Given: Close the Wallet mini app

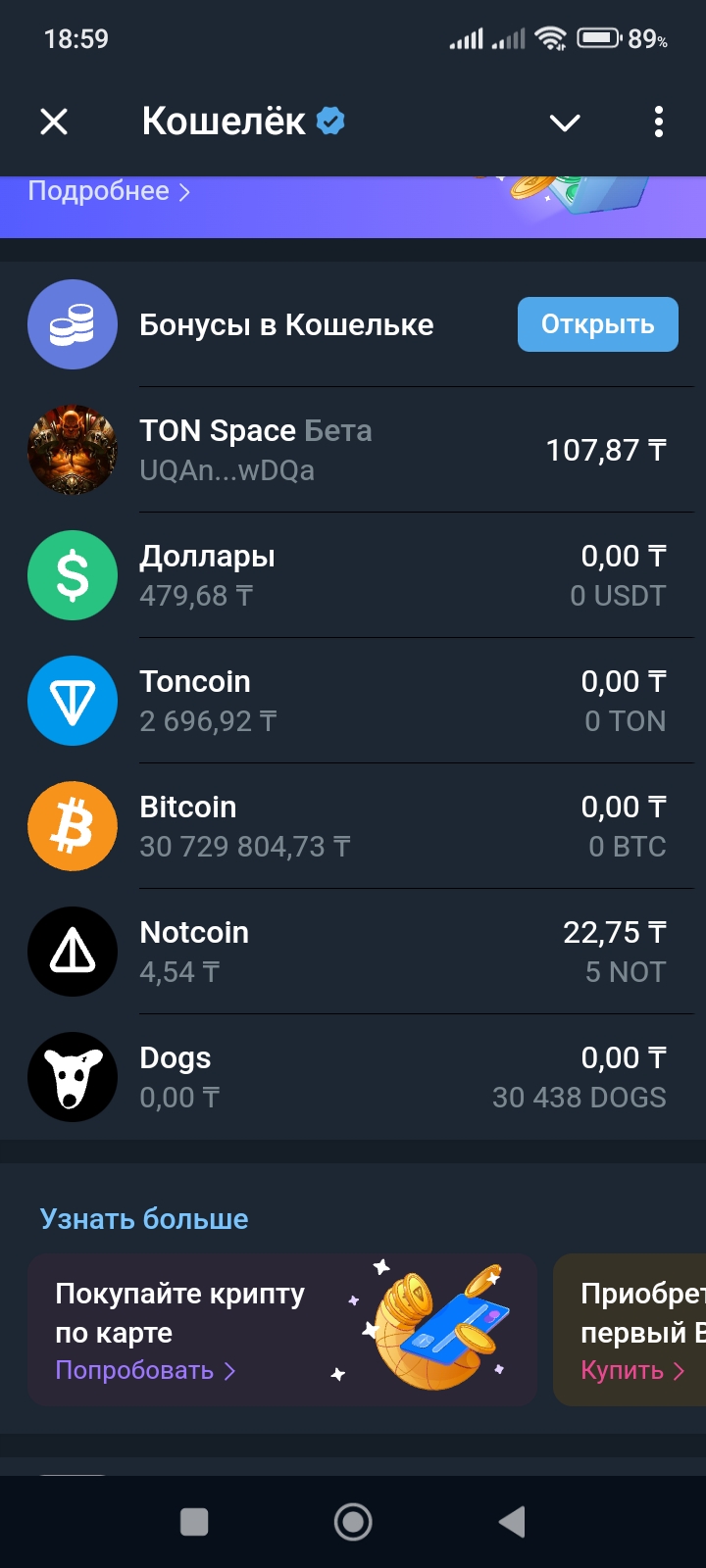Looking at the screenshot, I should [x=54, y=122].
